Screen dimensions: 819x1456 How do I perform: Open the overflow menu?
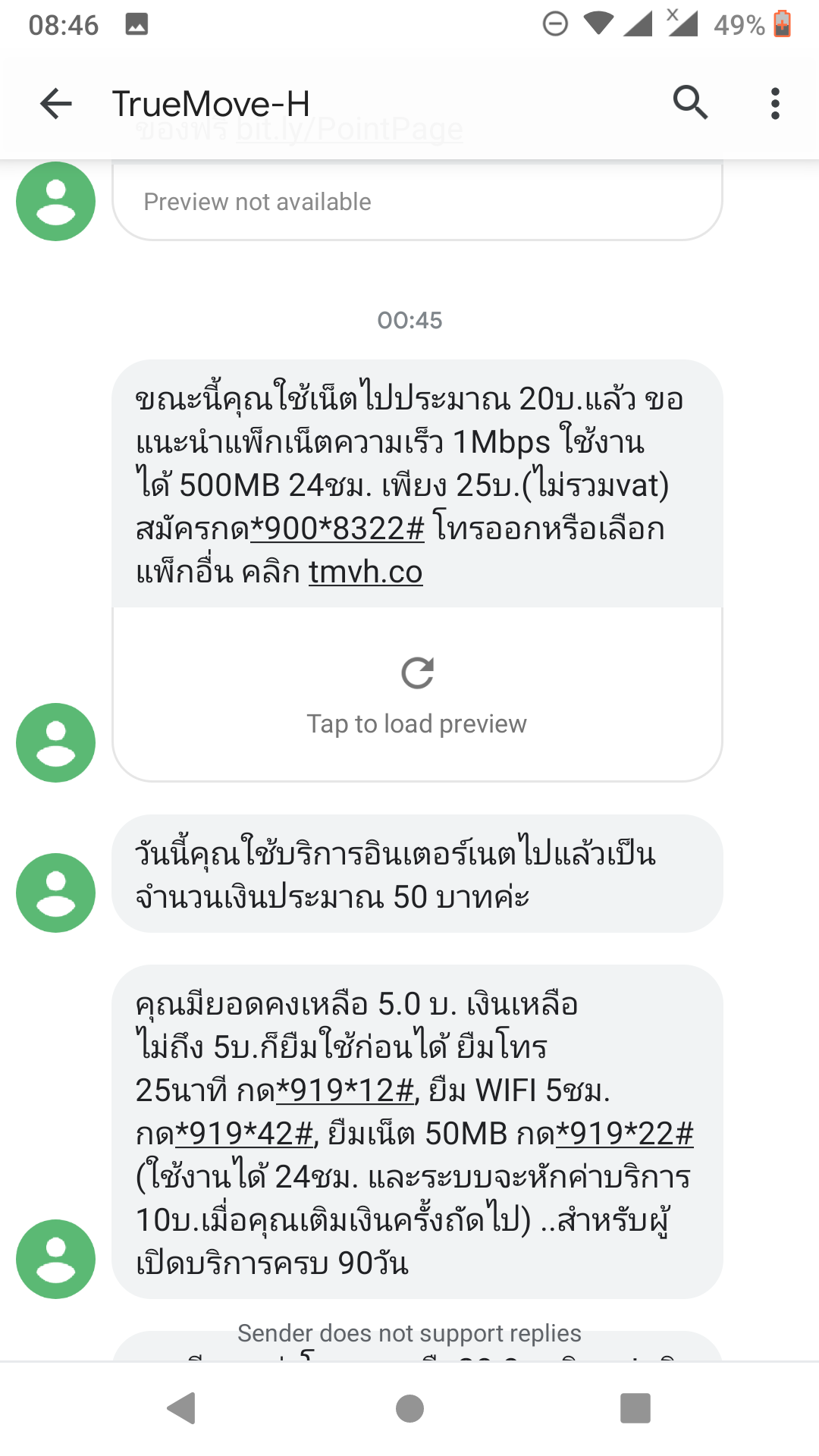774,104
